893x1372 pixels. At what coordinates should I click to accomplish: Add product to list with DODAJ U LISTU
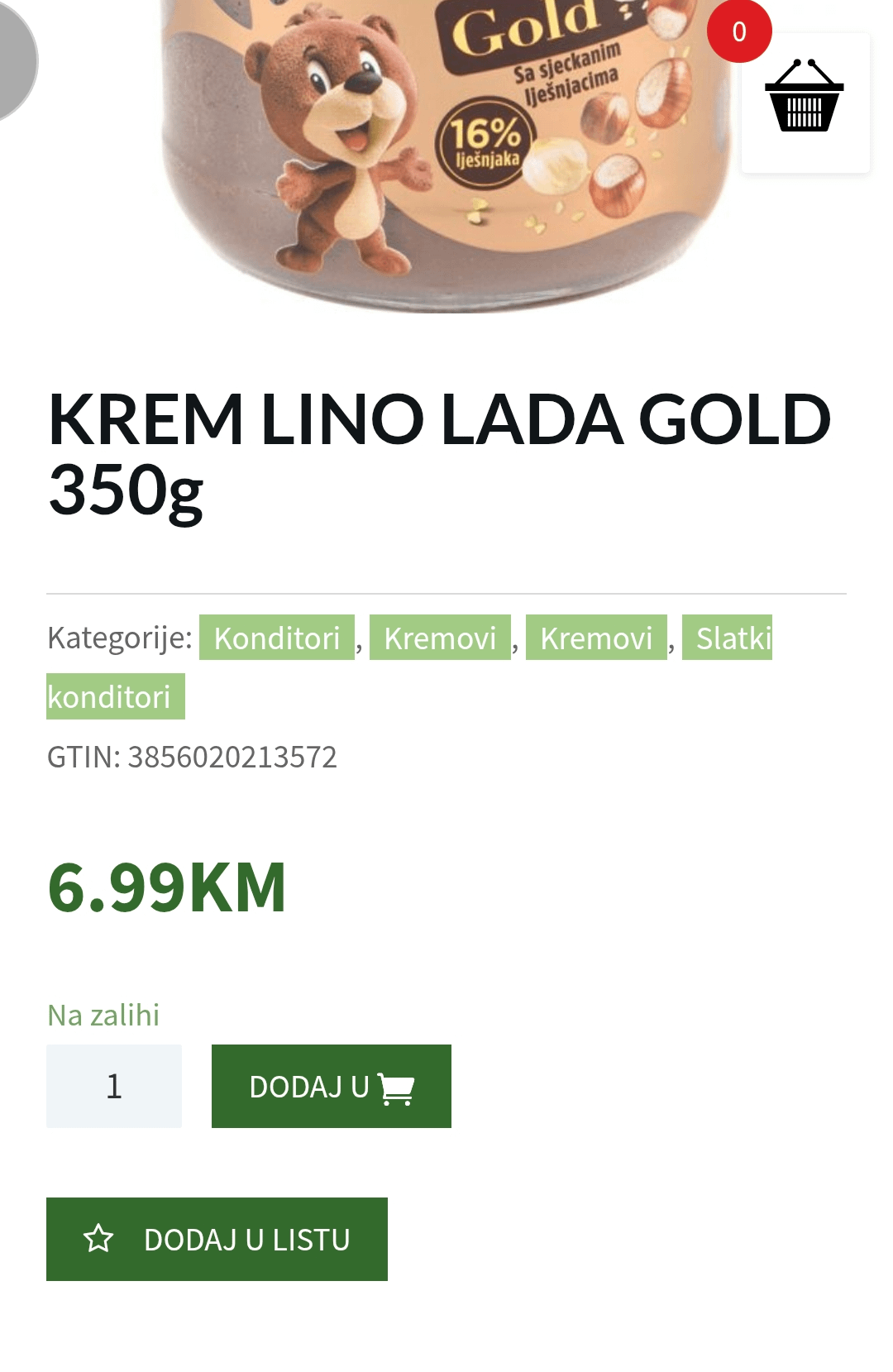pyautogui.click(x=217, y=1239)
